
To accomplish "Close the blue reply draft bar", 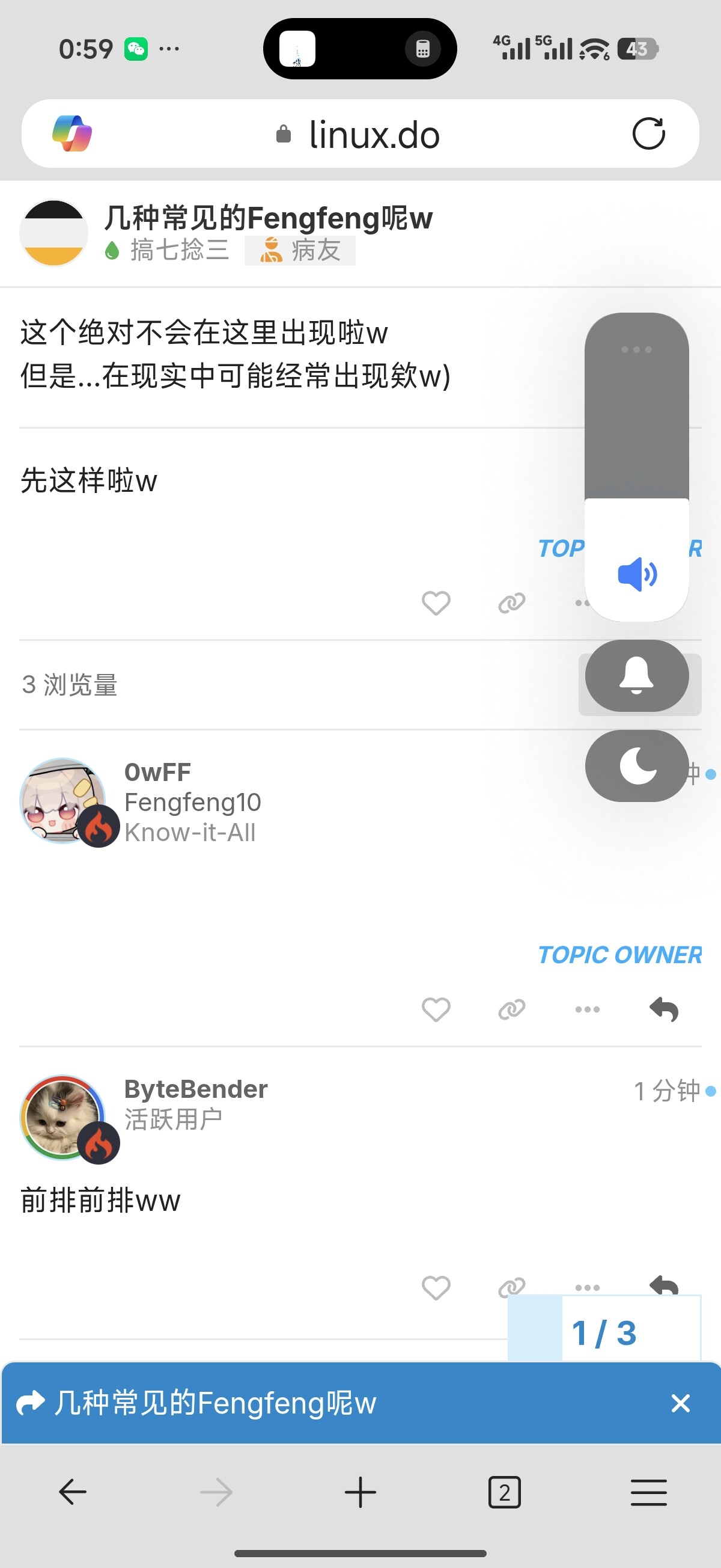I will (680, 1403).
